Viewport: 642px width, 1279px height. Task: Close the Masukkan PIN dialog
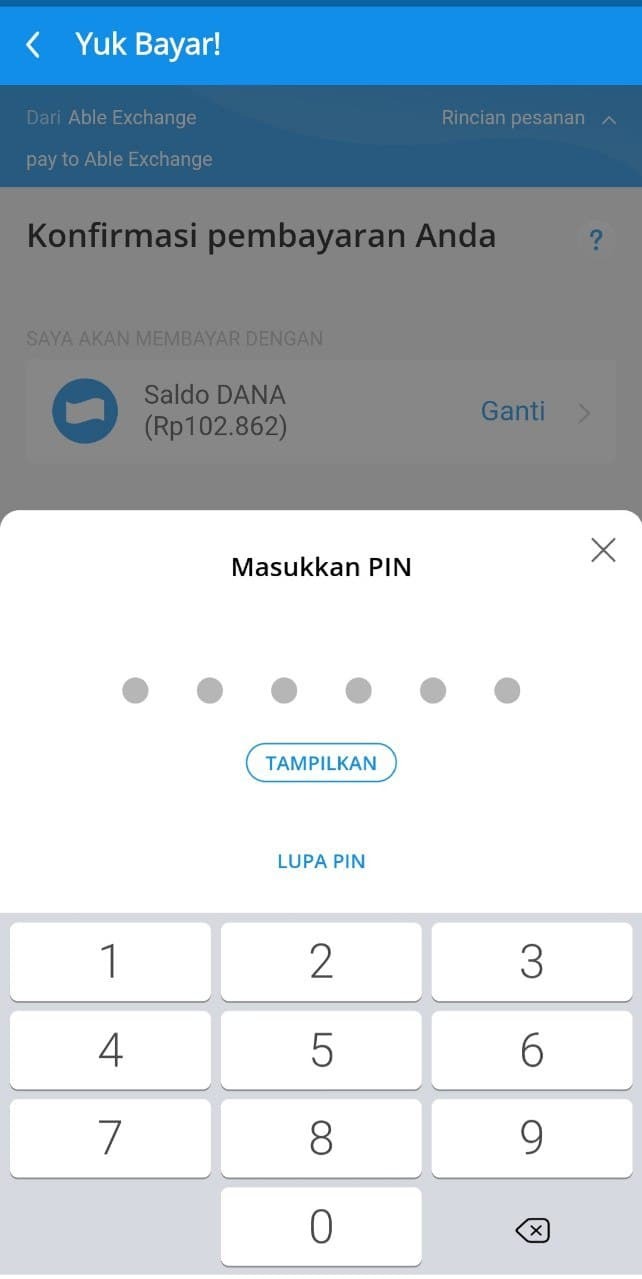(603, 550)
